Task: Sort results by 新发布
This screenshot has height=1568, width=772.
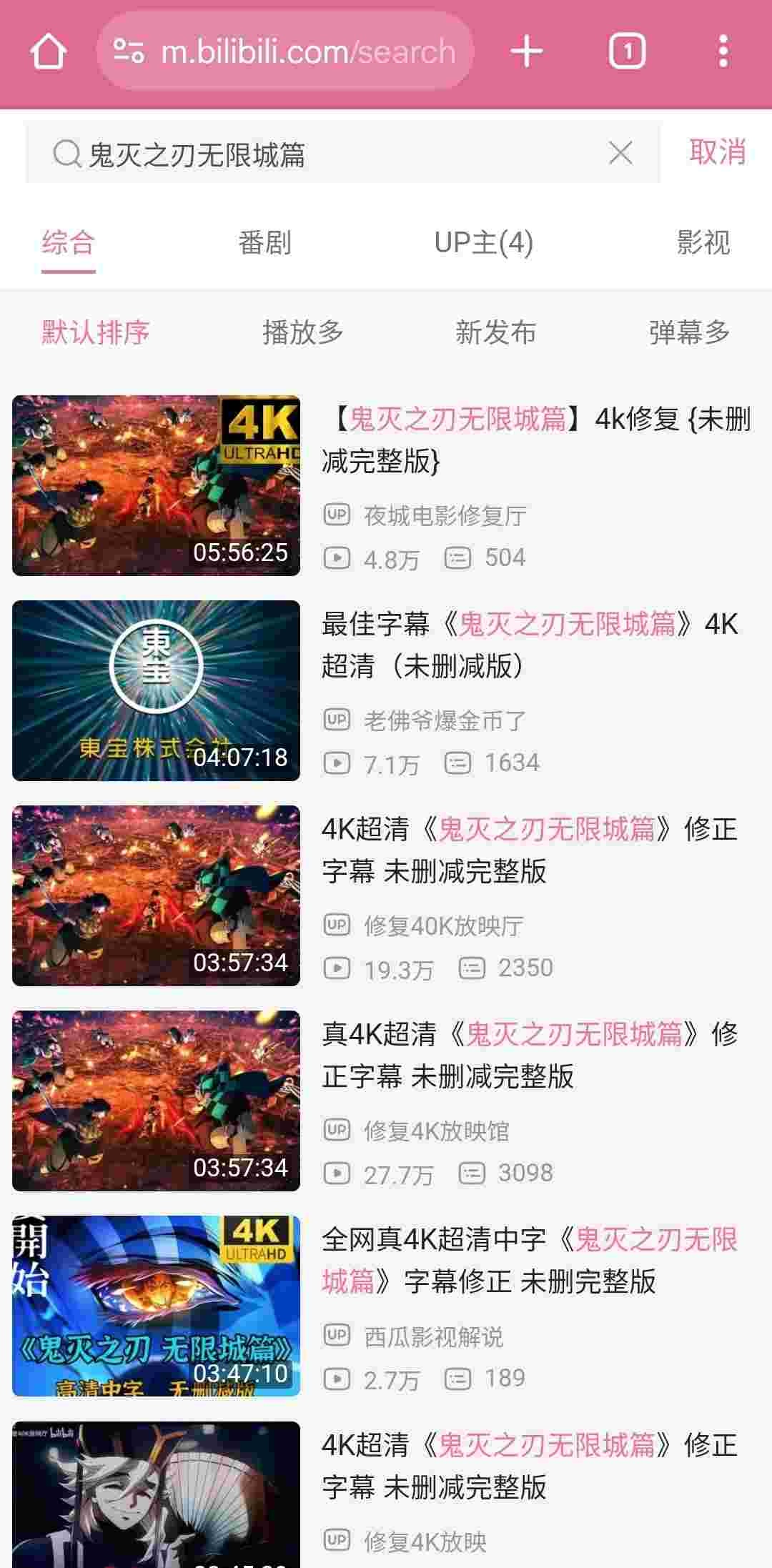Action: point(496,332)
